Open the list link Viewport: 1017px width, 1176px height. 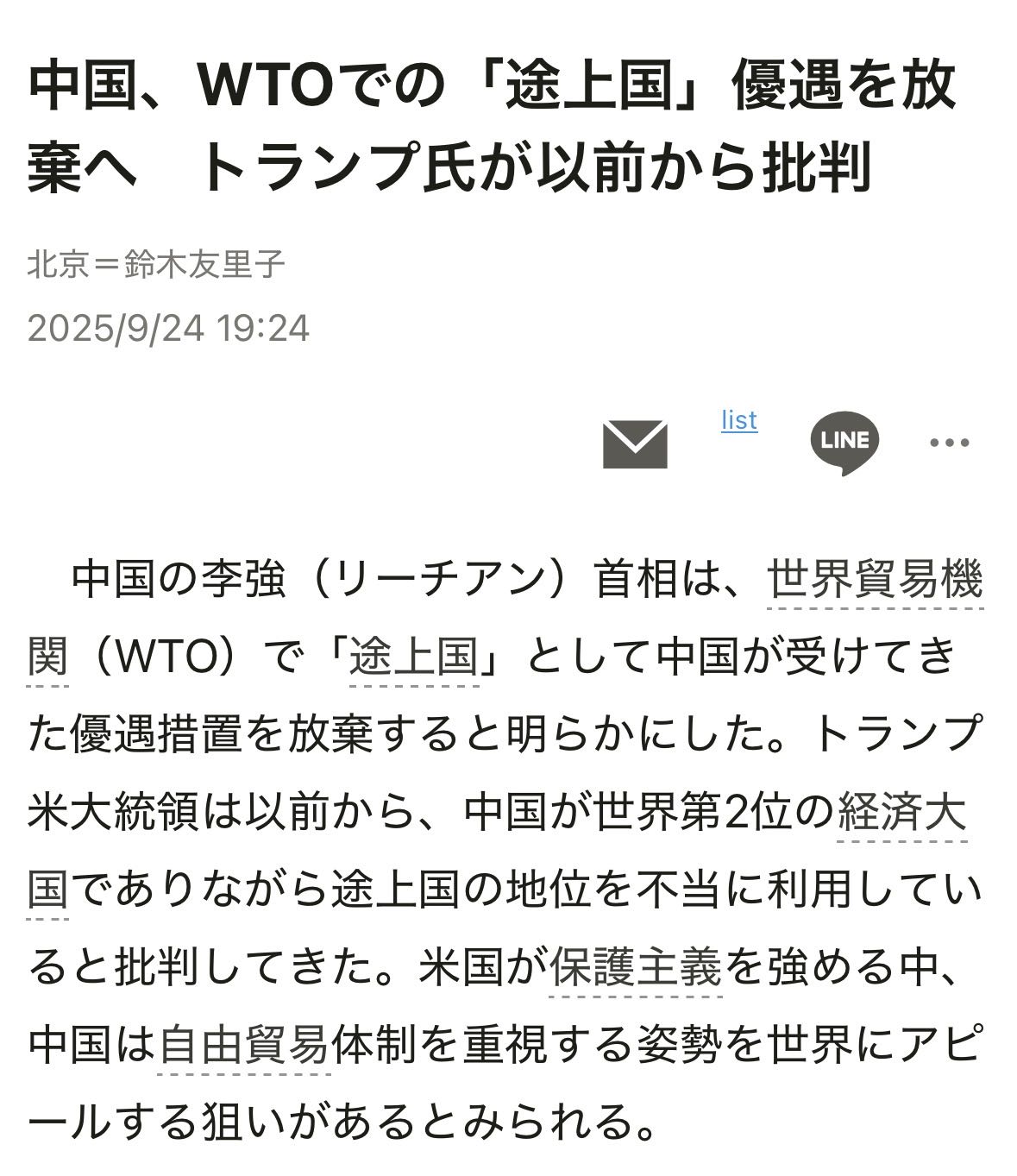(739, 420)
